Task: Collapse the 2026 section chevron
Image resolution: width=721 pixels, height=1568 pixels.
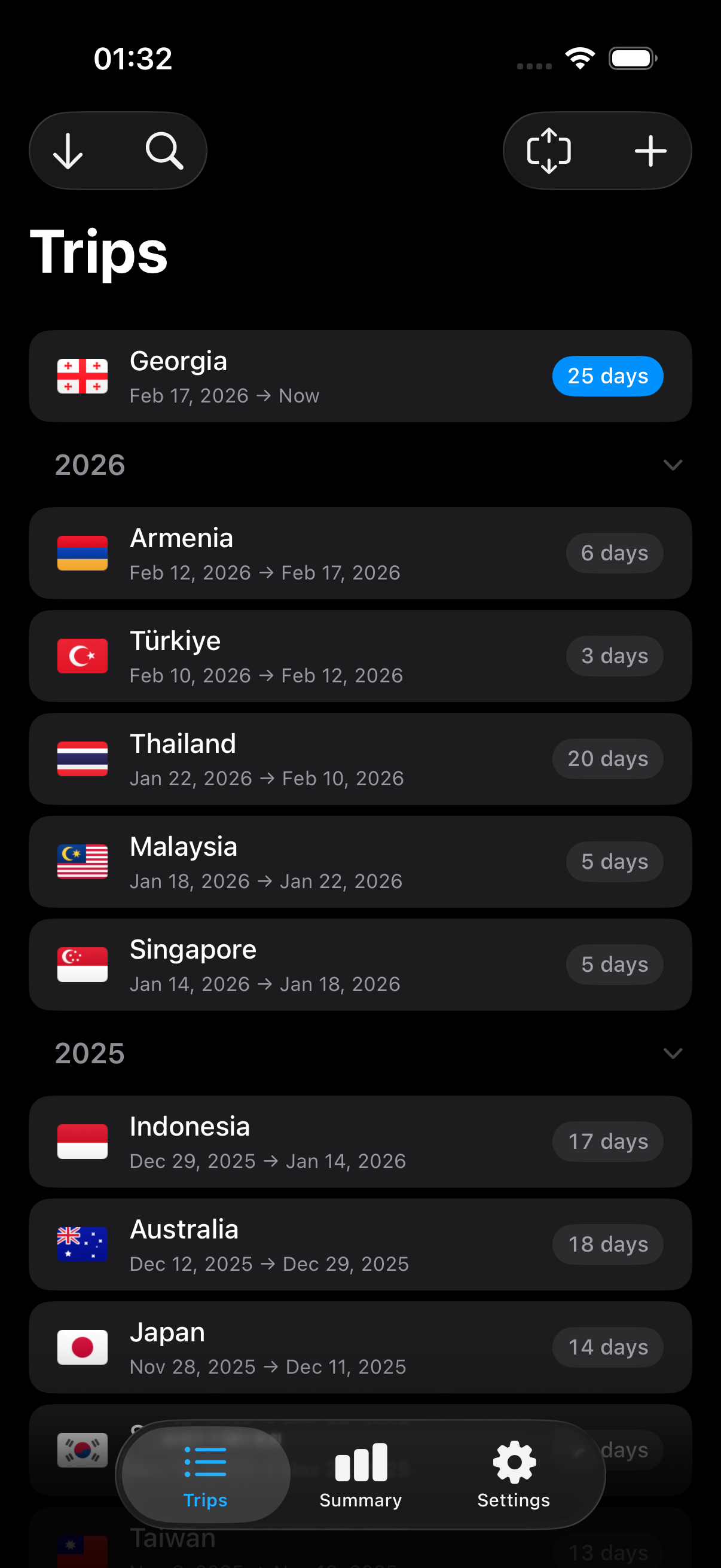Action: pyautogui.click(x=673, y=465)
